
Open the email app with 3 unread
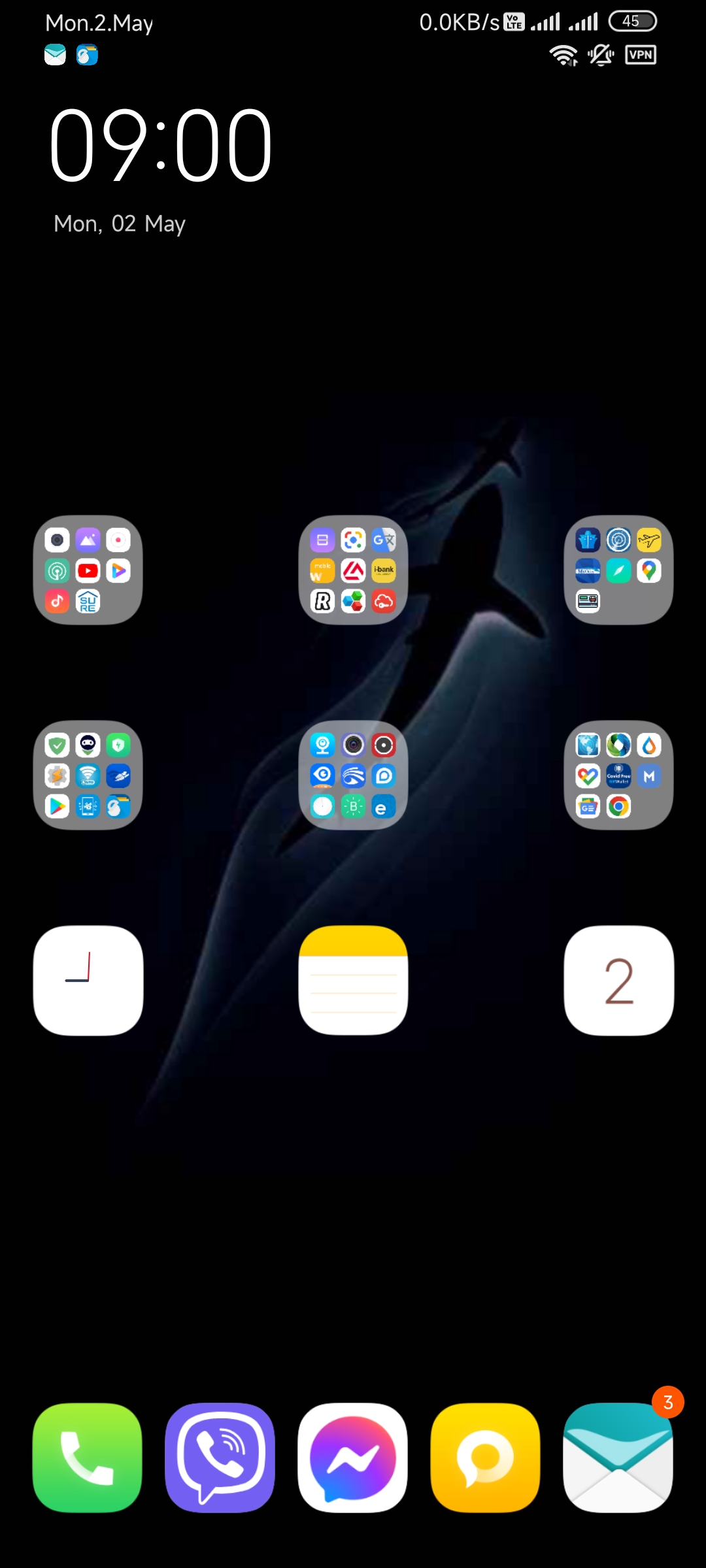coord(618,1457)
